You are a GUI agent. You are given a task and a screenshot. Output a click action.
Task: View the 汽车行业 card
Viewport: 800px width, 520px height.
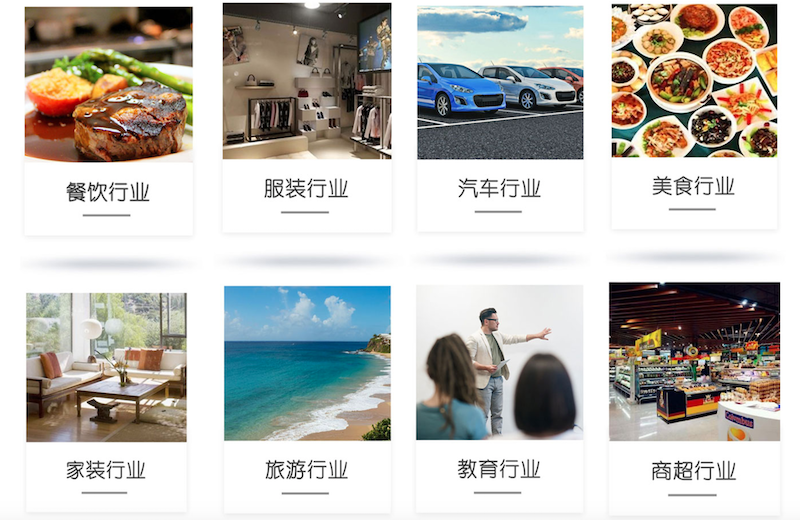(x=500, y=118)
